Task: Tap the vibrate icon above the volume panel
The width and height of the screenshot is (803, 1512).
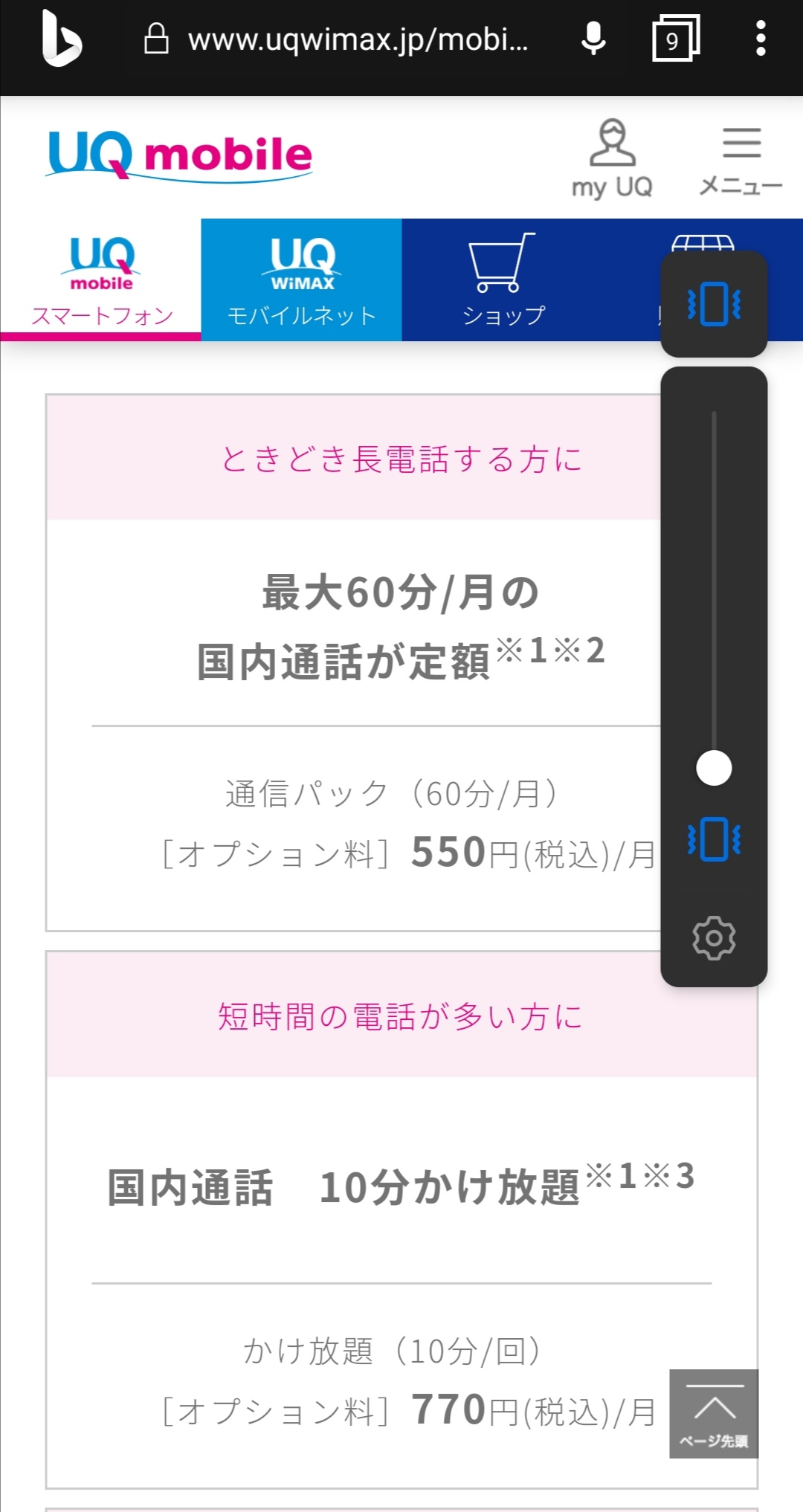Action: (714, 304)
